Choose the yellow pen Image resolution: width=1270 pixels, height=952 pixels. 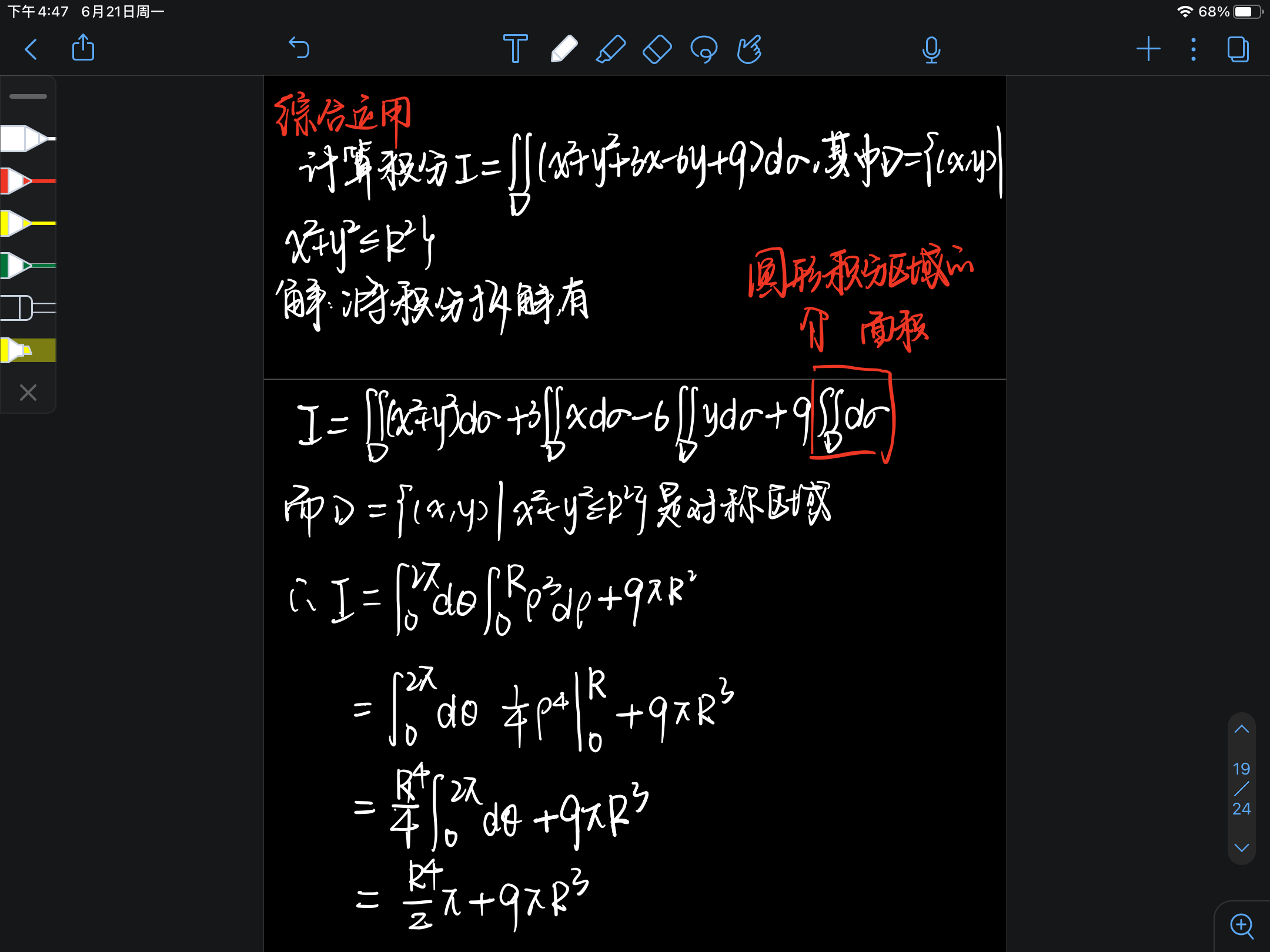[28, 223]
